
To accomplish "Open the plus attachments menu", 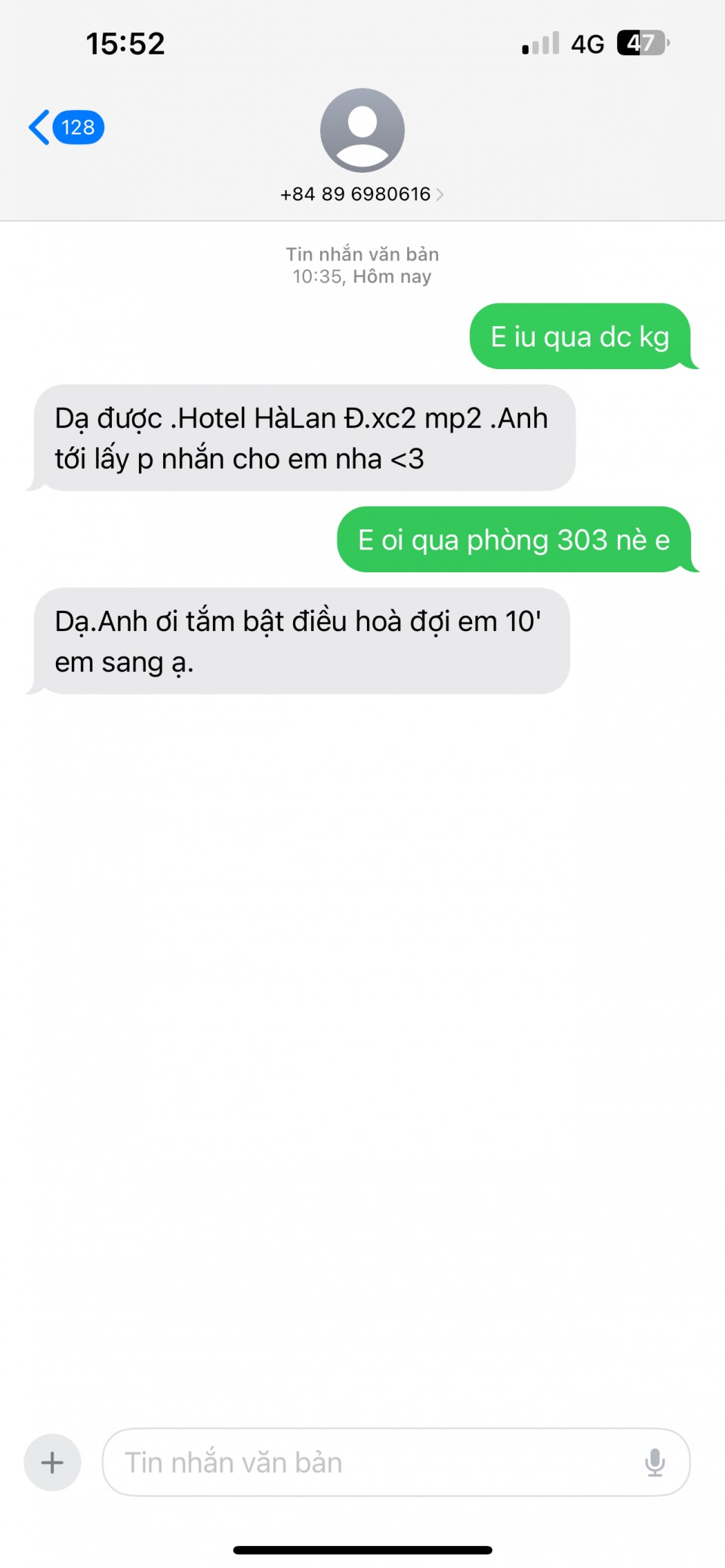I will pyautogui.click(x=52, y=1462).
